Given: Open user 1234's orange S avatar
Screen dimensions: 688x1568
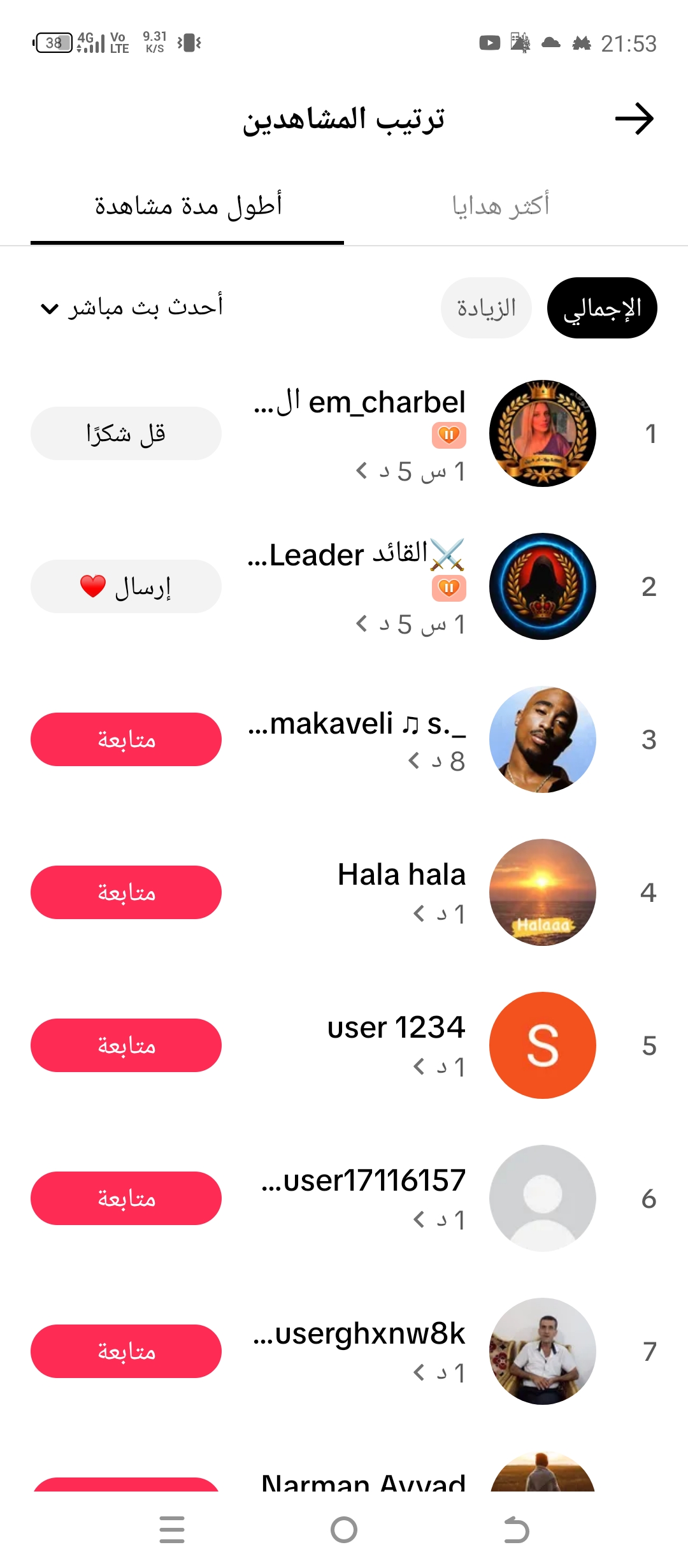Looking at the screenshot, I should click(x=543, y=1045).
